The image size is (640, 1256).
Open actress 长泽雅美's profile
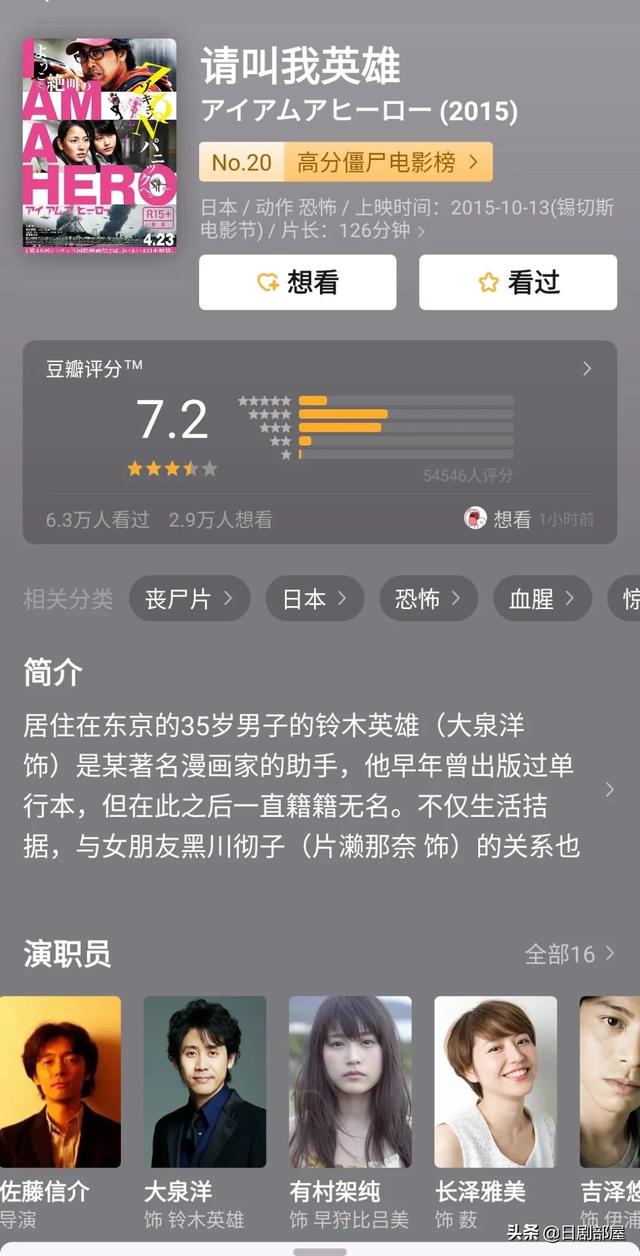click(495, 1082)
